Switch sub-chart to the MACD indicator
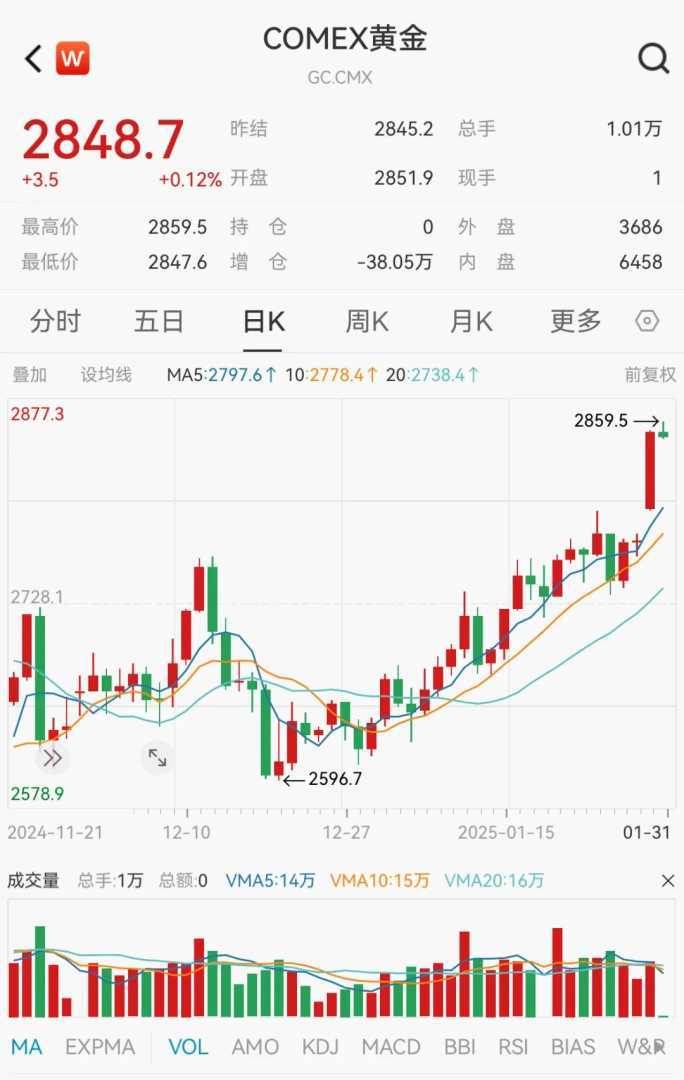Viewport: 684px width, 1080px height. (x=391, y=1047)
